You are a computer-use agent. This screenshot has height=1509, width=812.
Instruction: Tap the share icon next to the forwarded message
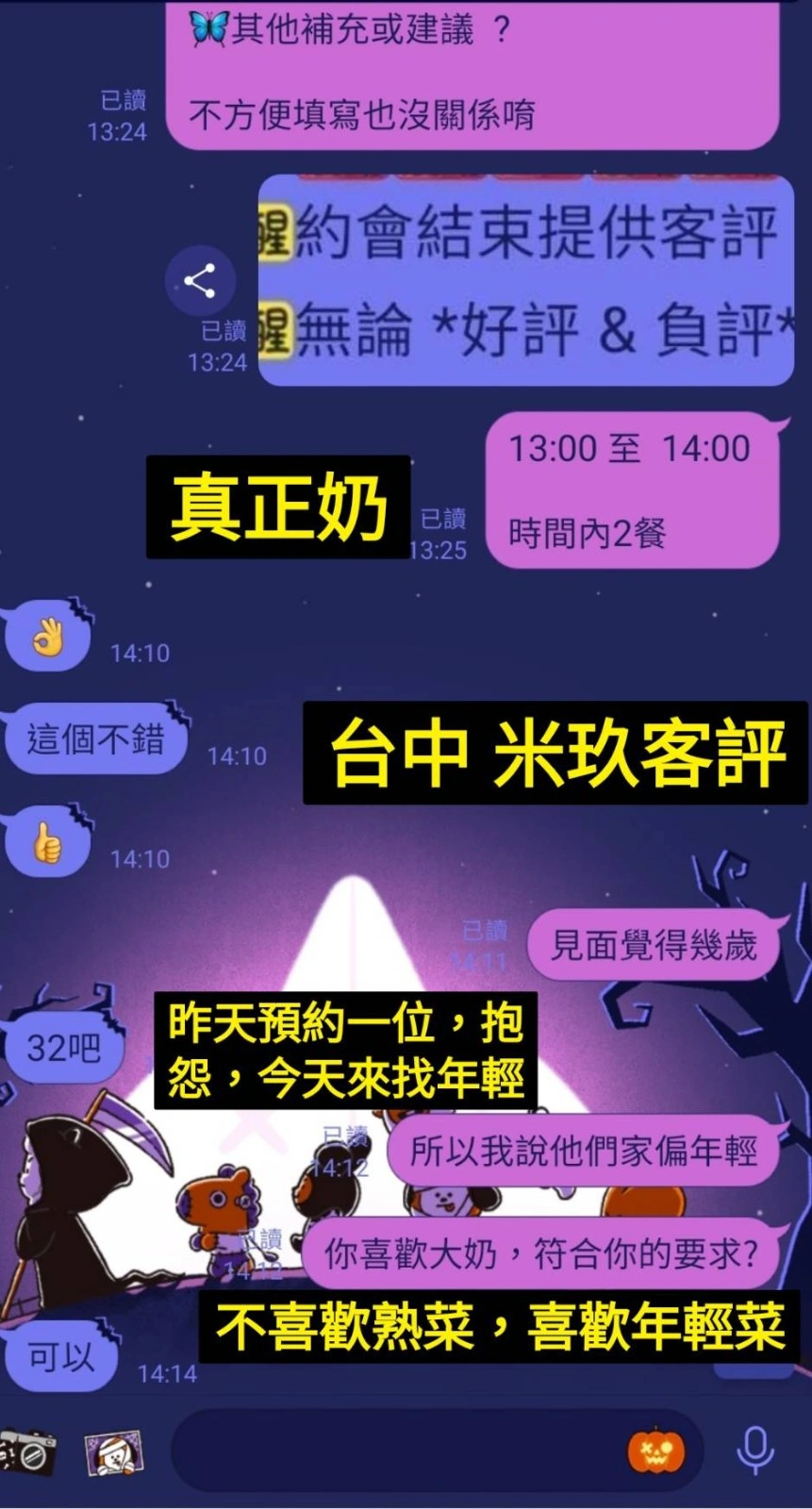[x=201, y=279]
